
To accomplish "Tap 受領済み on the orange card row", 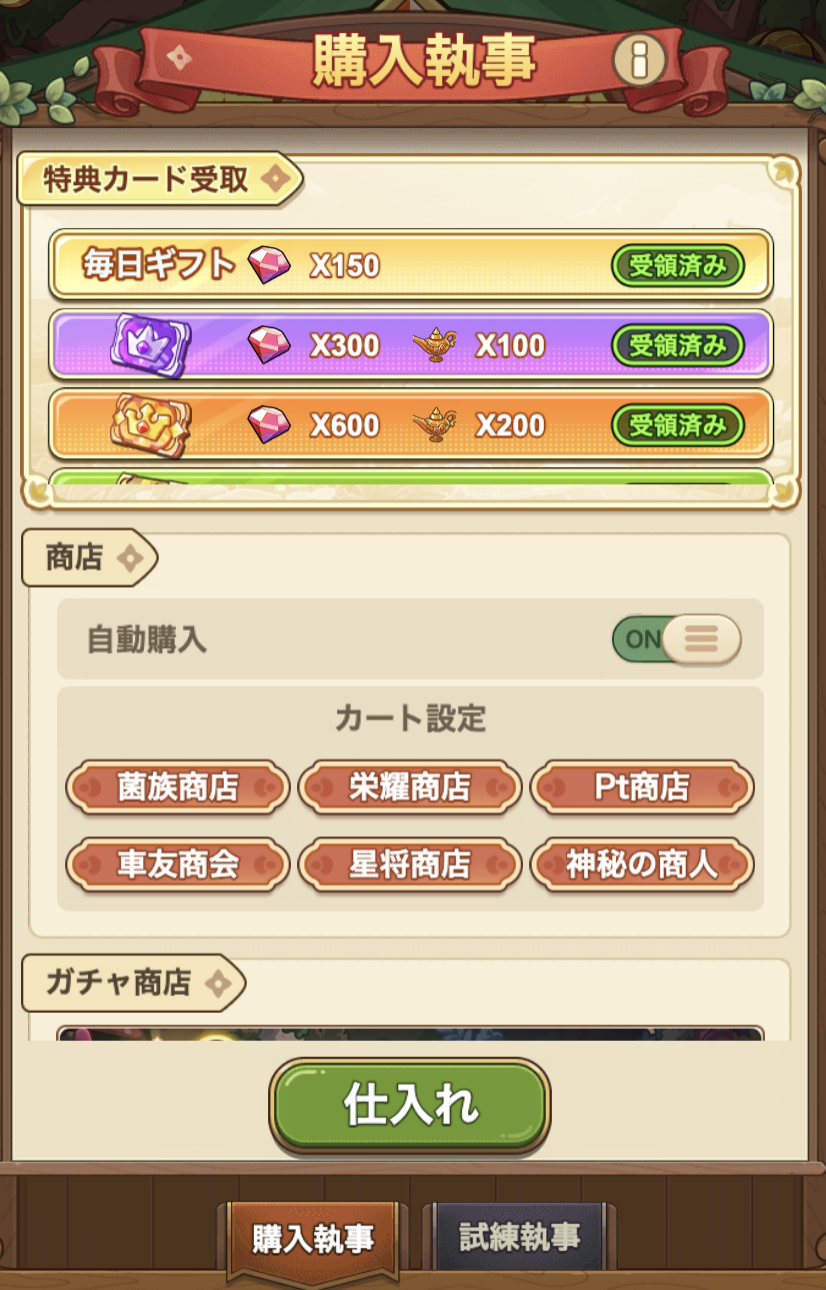I will [678, 426].
